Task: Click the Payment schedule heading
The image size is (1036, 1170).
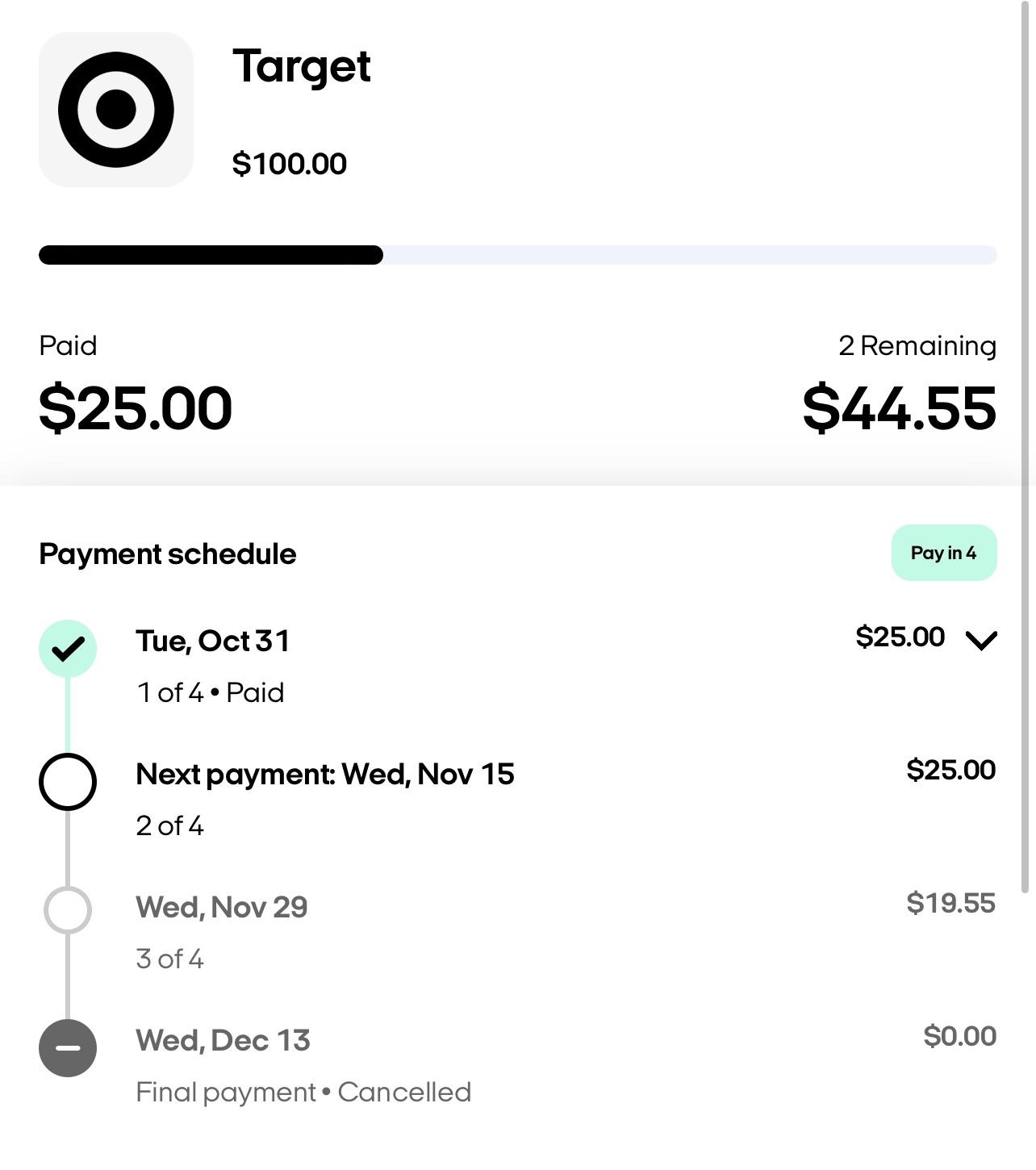Action: coord(167,554)
